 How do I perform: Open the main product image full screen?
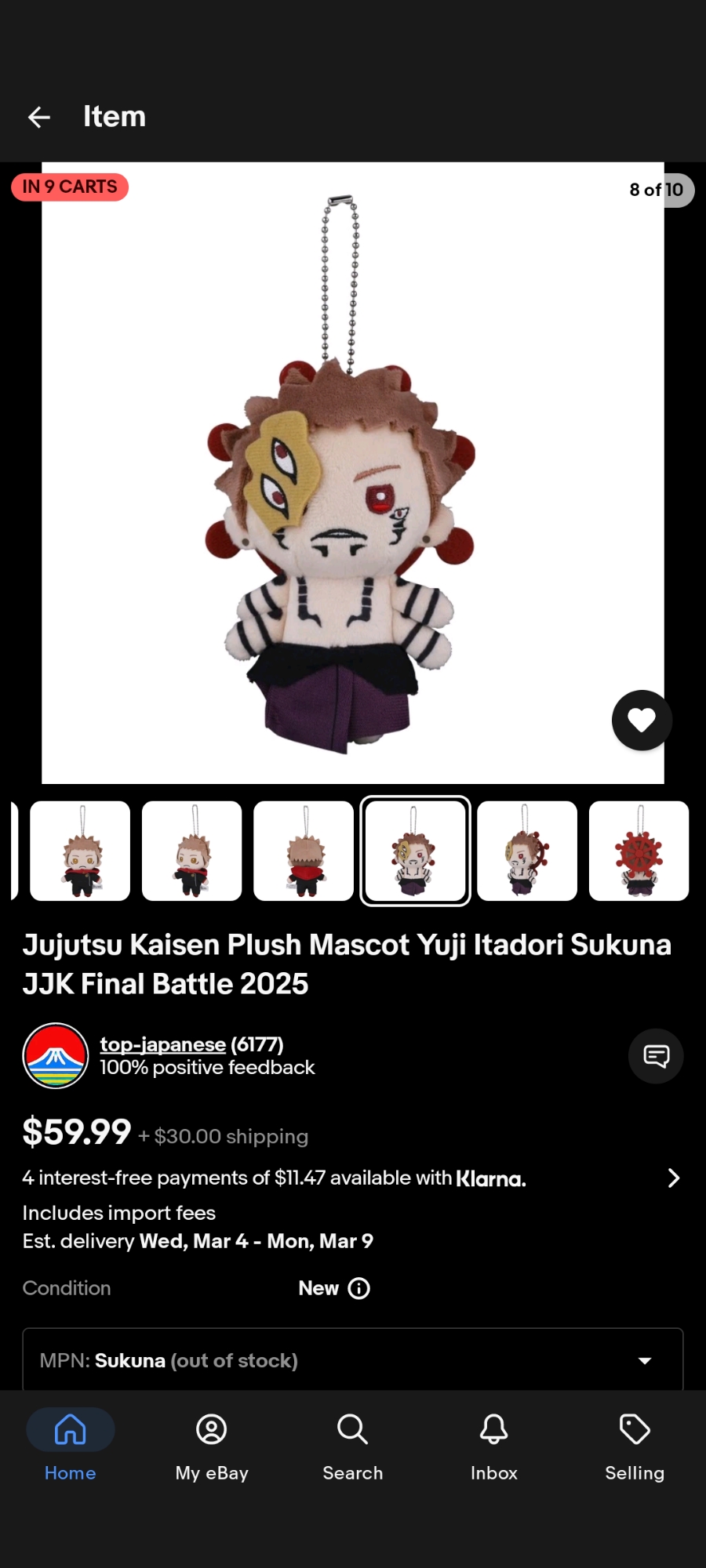pos(352,473)
